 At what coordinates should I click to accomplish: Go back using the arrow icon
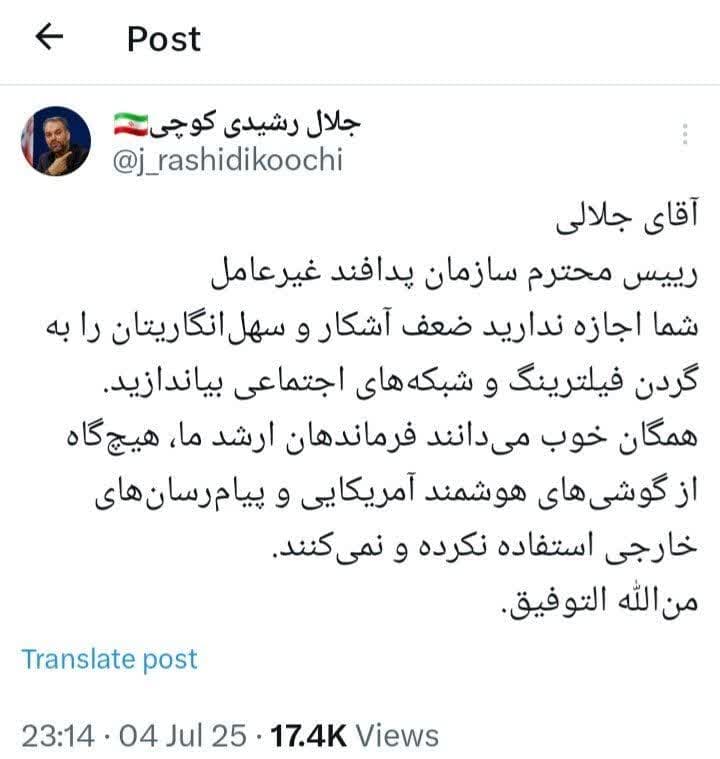coord(48,37)
